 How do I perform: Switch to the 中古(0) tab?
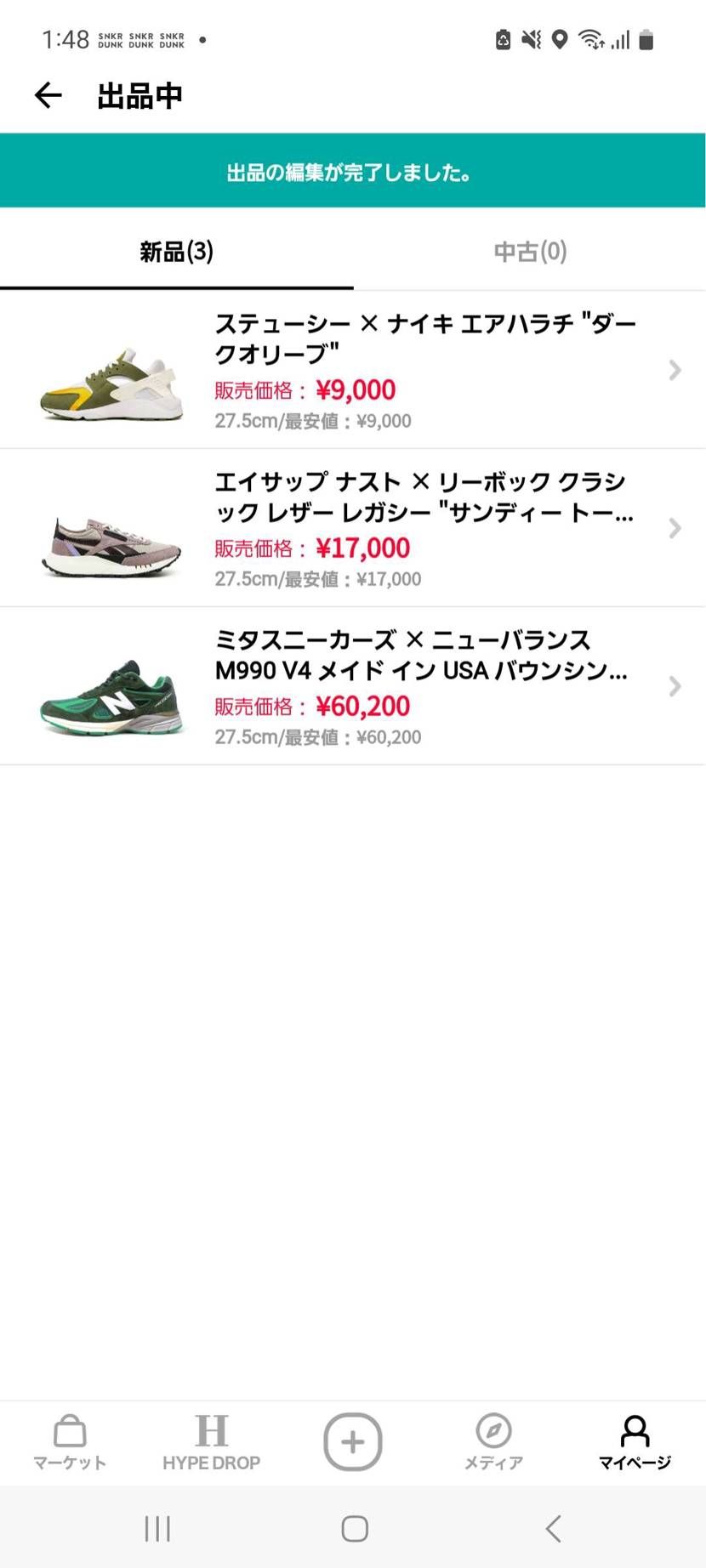coord(529,251)
